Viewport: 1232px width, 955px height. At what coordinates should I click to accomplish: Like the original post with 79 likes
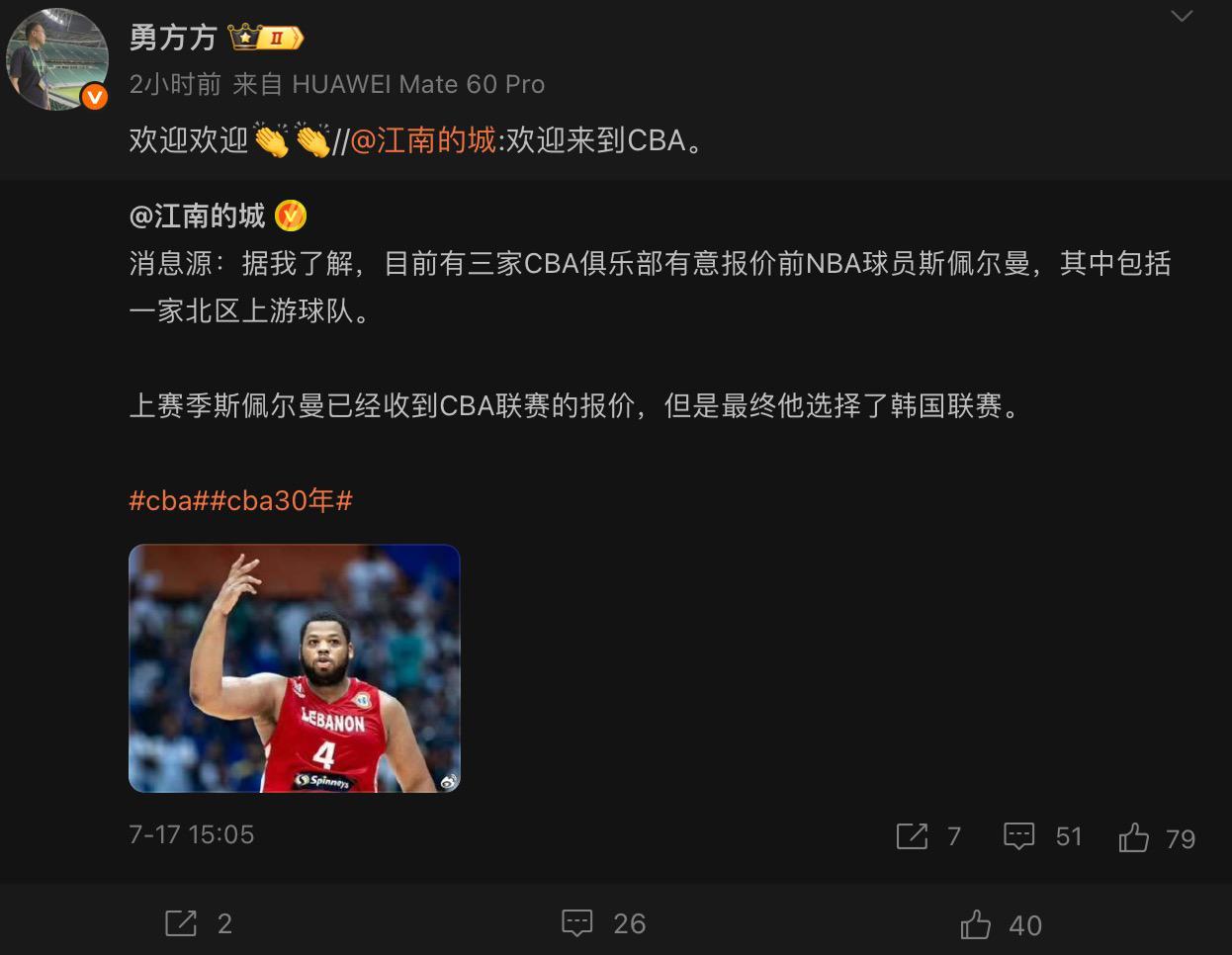coord(1156,838)
